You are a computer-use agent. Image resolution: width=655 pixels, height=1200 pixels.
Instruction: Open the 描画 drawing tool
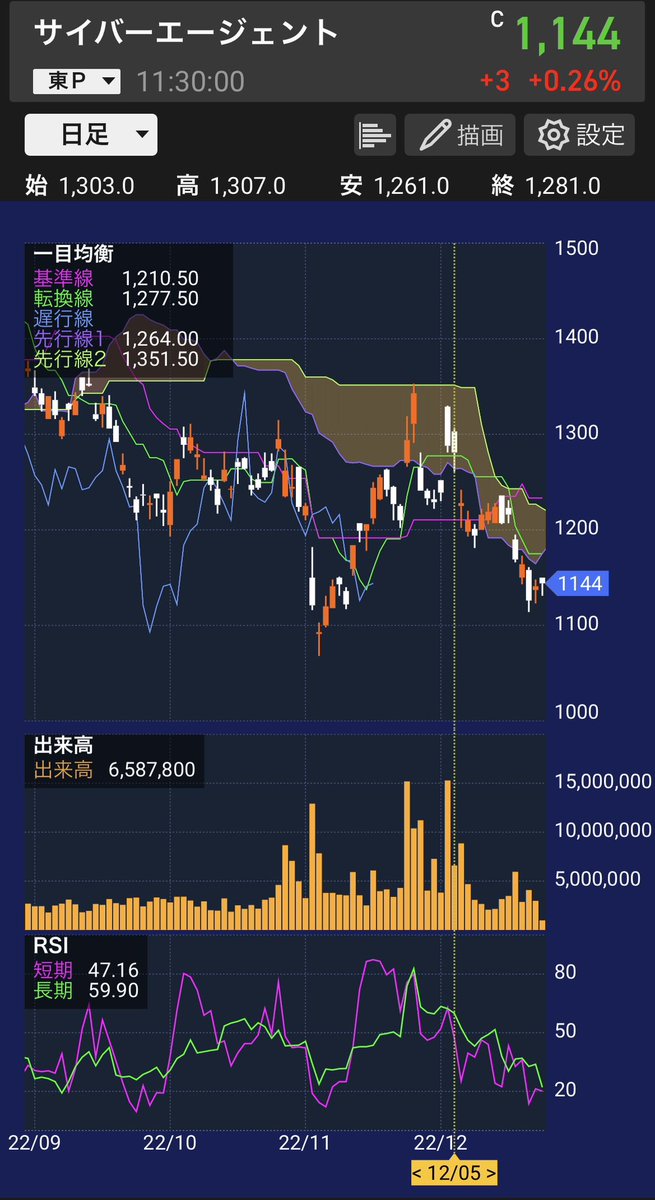coord(460,135)
